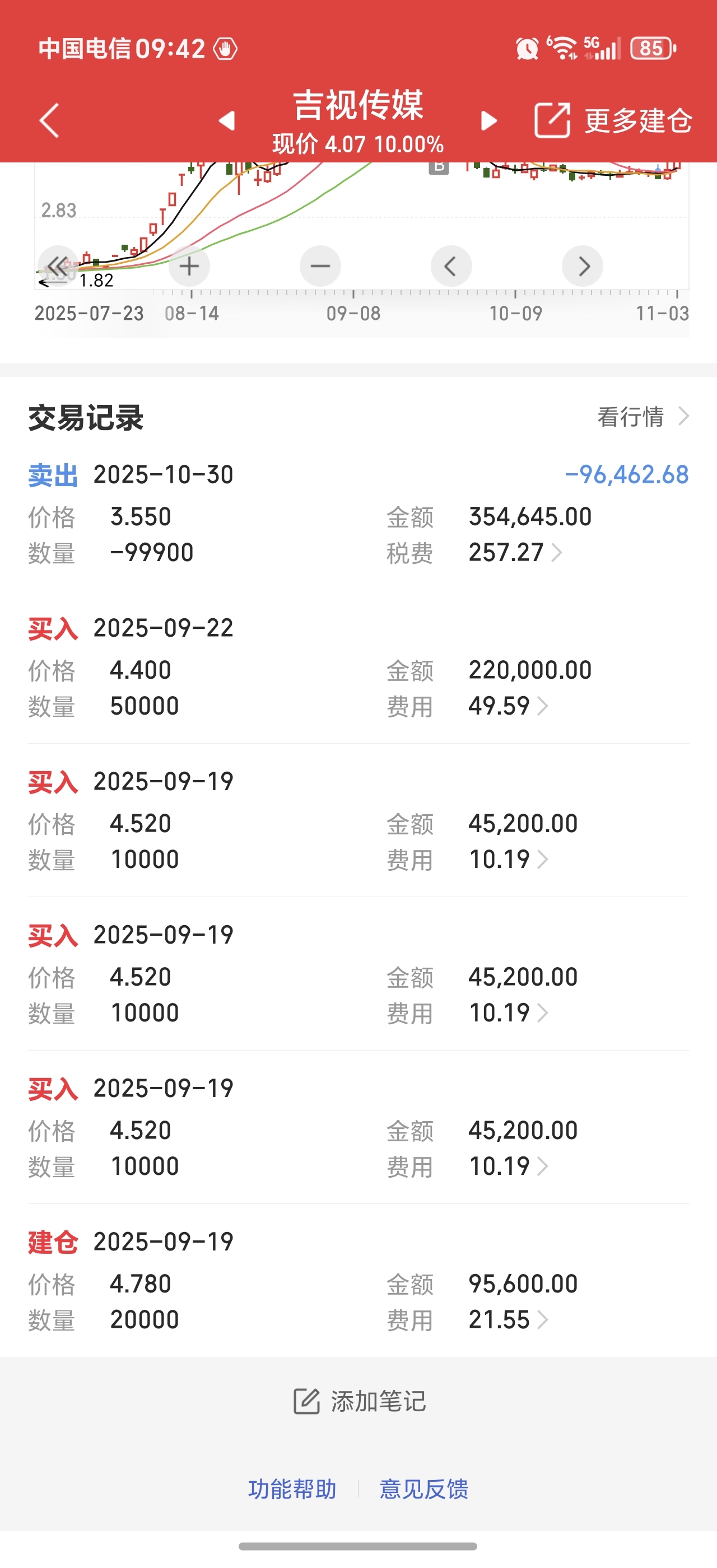Image resolution: width=717 pixels, height=1568 pixels.
Task: Jump chart to earliest with double-left arrow
Action: coord(58,266)
